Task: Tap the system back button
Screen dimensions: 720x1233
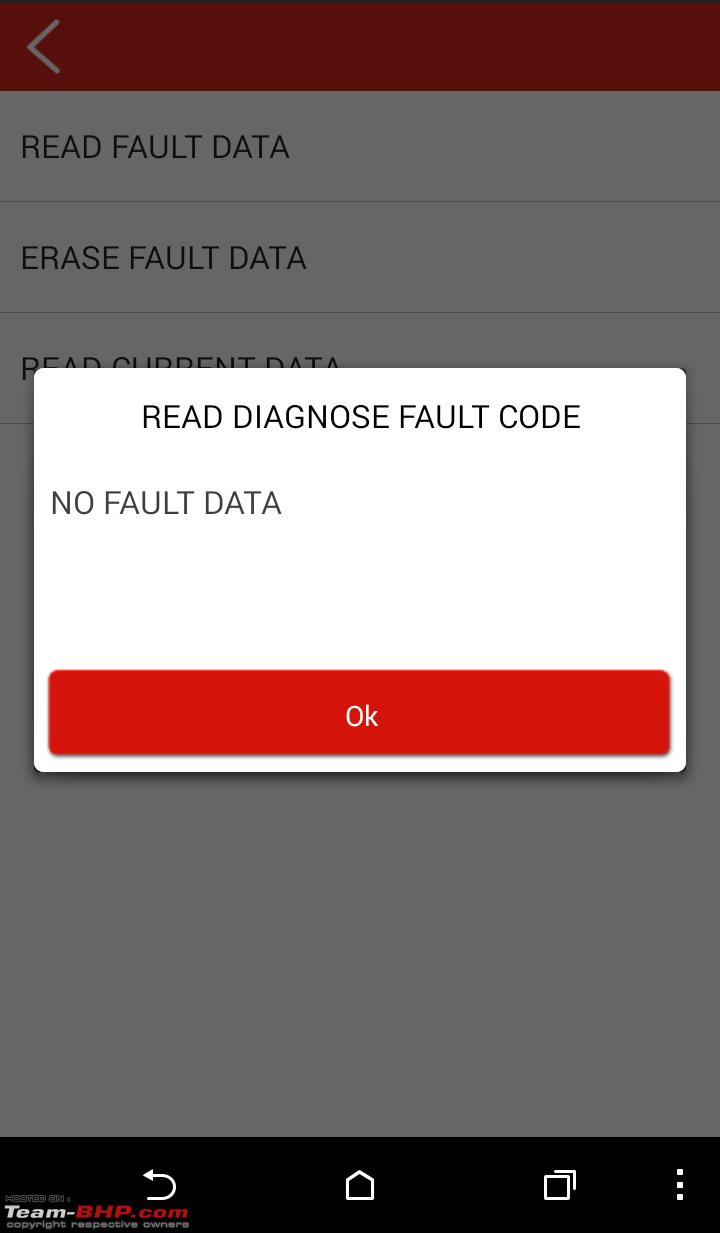Action: [159, 1185]
